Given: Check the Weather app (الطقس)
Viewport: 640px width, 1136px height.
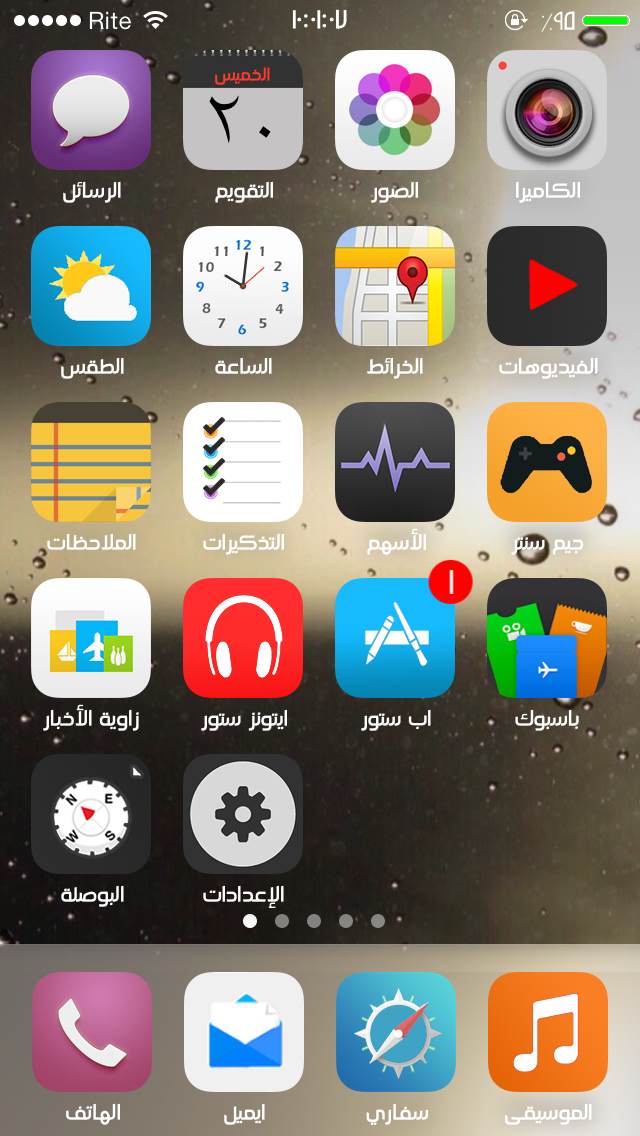Looking at the screenshot, I should 91,286.
